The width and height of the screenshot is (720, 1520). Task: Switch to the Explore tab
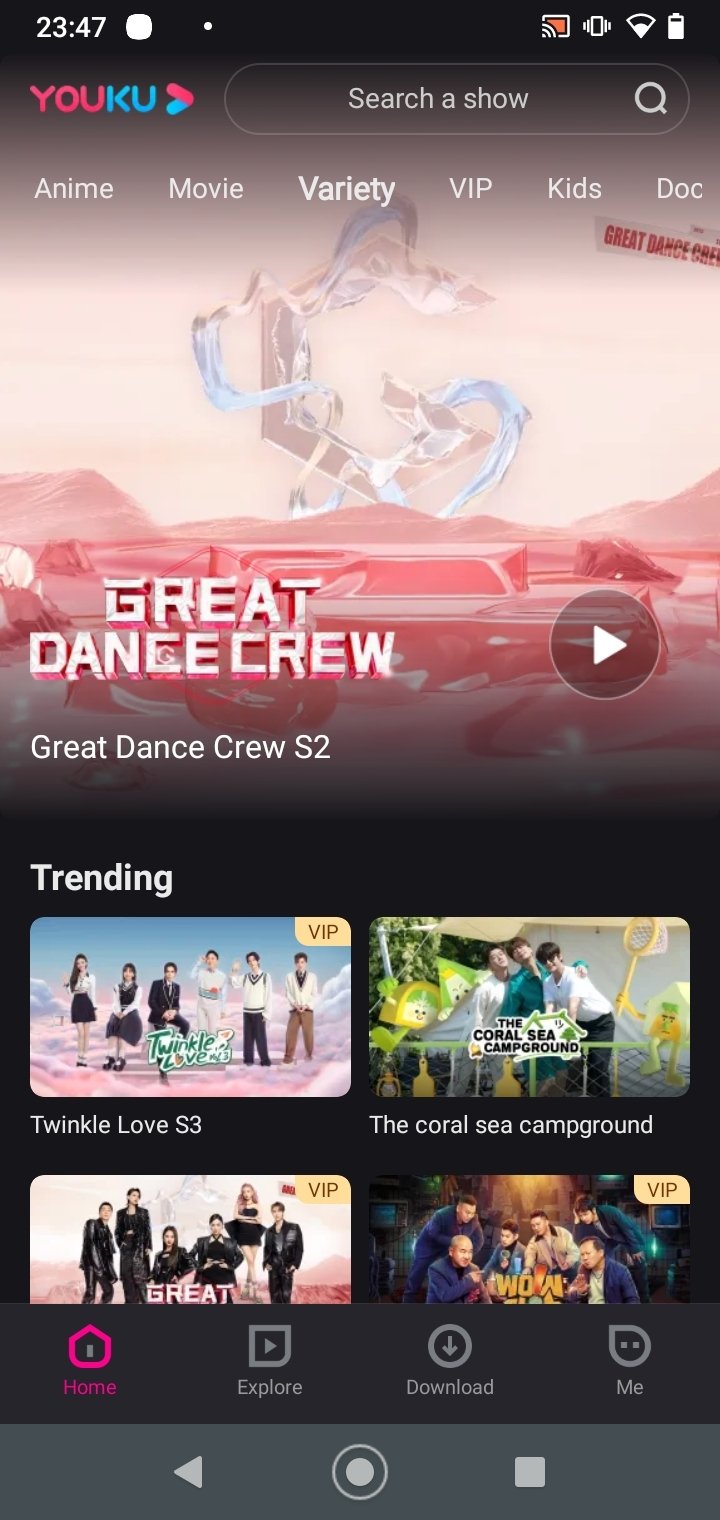270,1362
